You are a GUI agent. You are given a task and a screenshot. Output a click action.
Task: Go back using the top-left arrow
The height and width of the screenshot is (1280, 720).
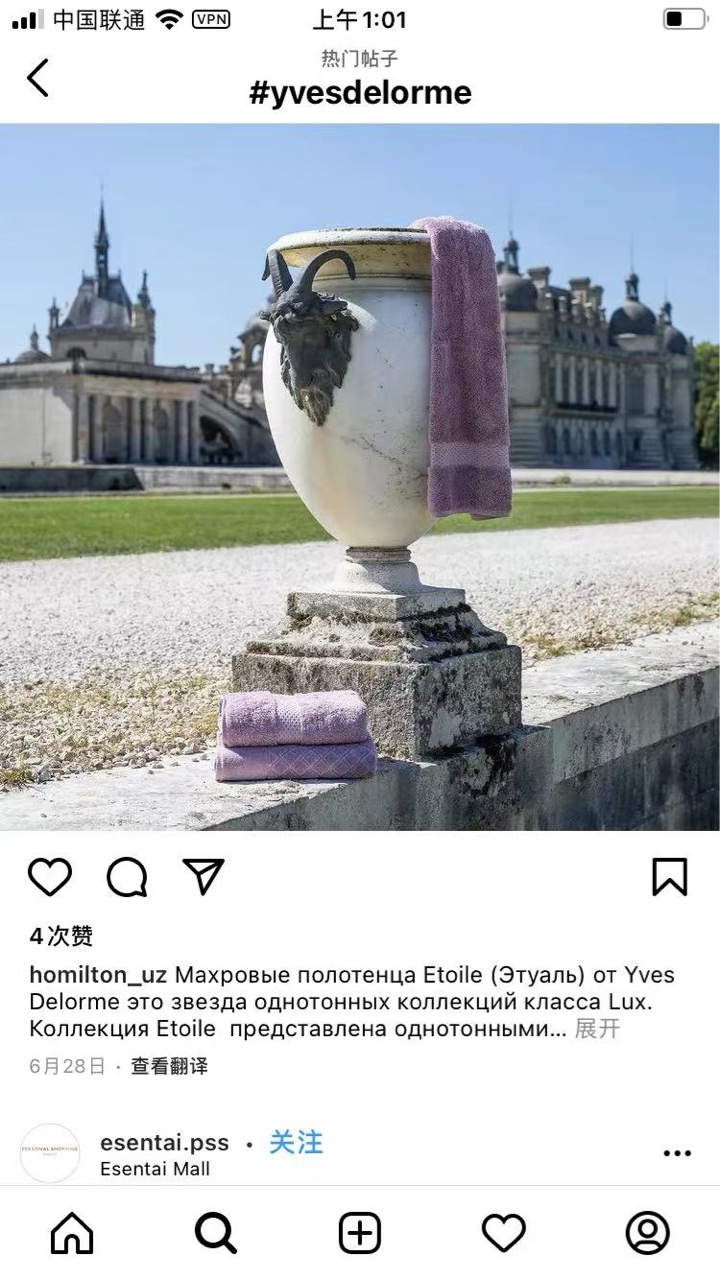(x=37, y=77)
